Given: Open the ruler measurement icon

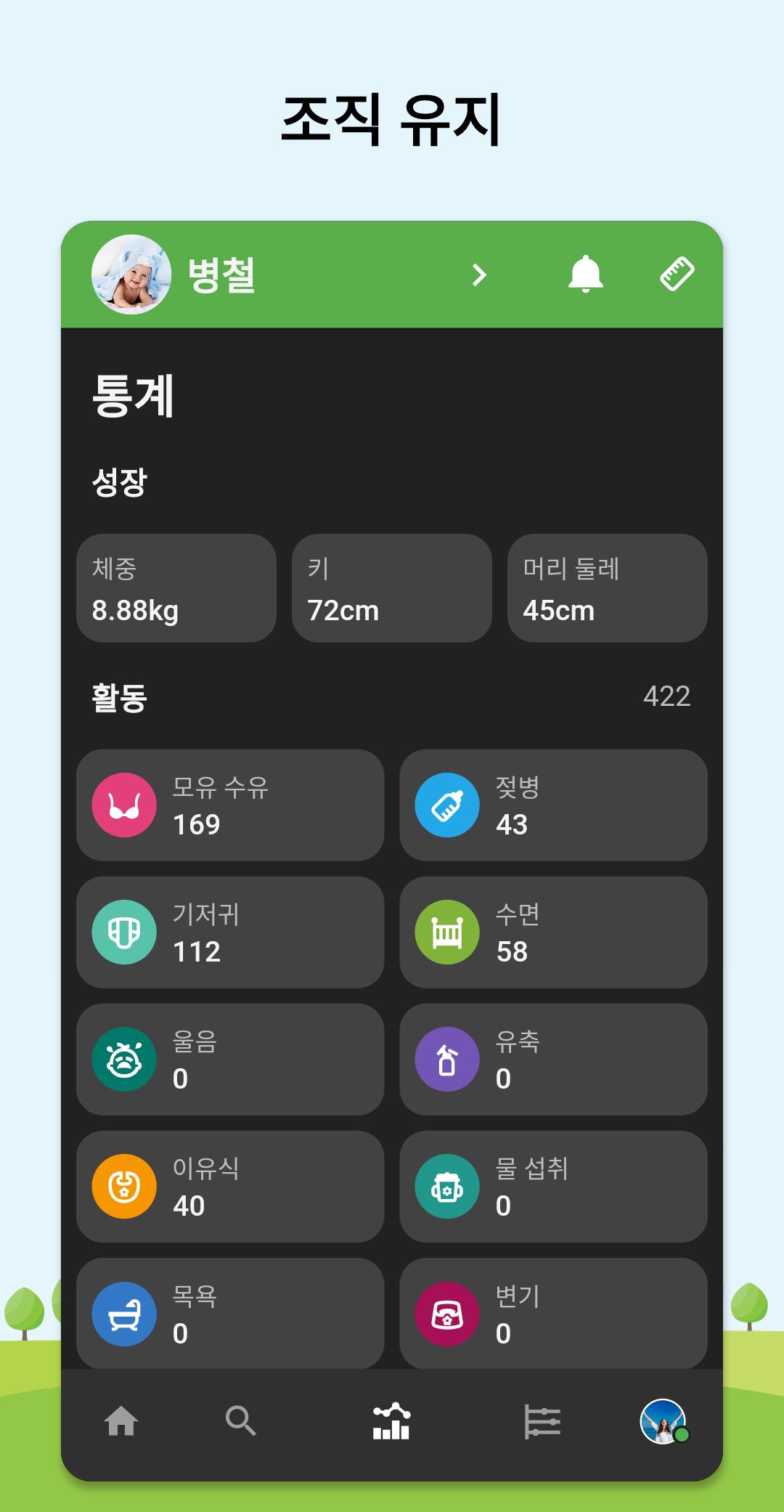Looking at the screenshot, I should pyautogui.click(x=677, y=275).
